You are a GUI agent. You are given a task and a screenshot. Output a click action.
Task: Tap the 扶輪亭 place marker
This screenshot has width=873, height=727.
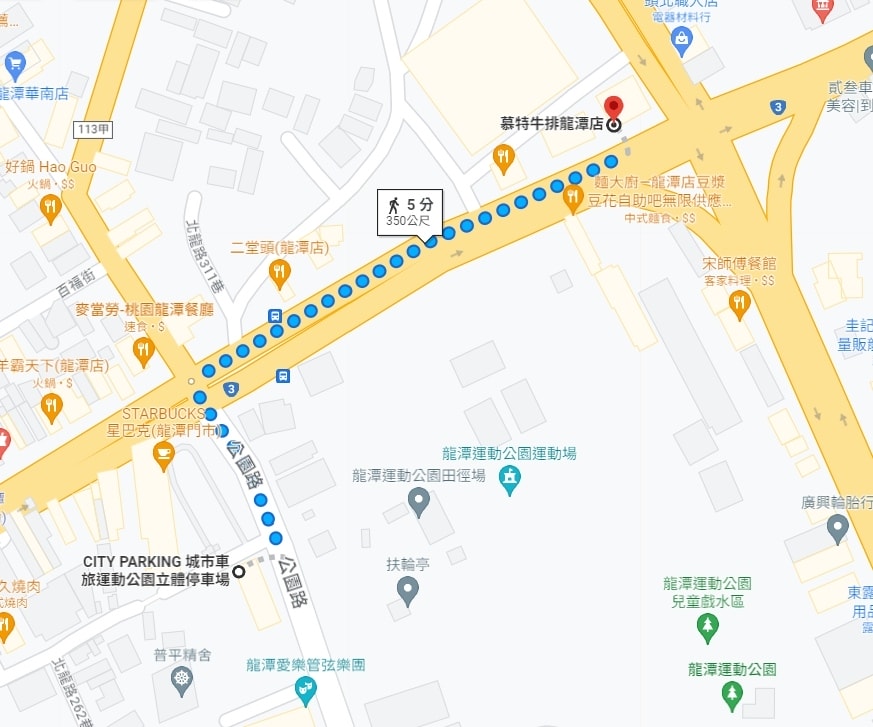tap(407, 590)
